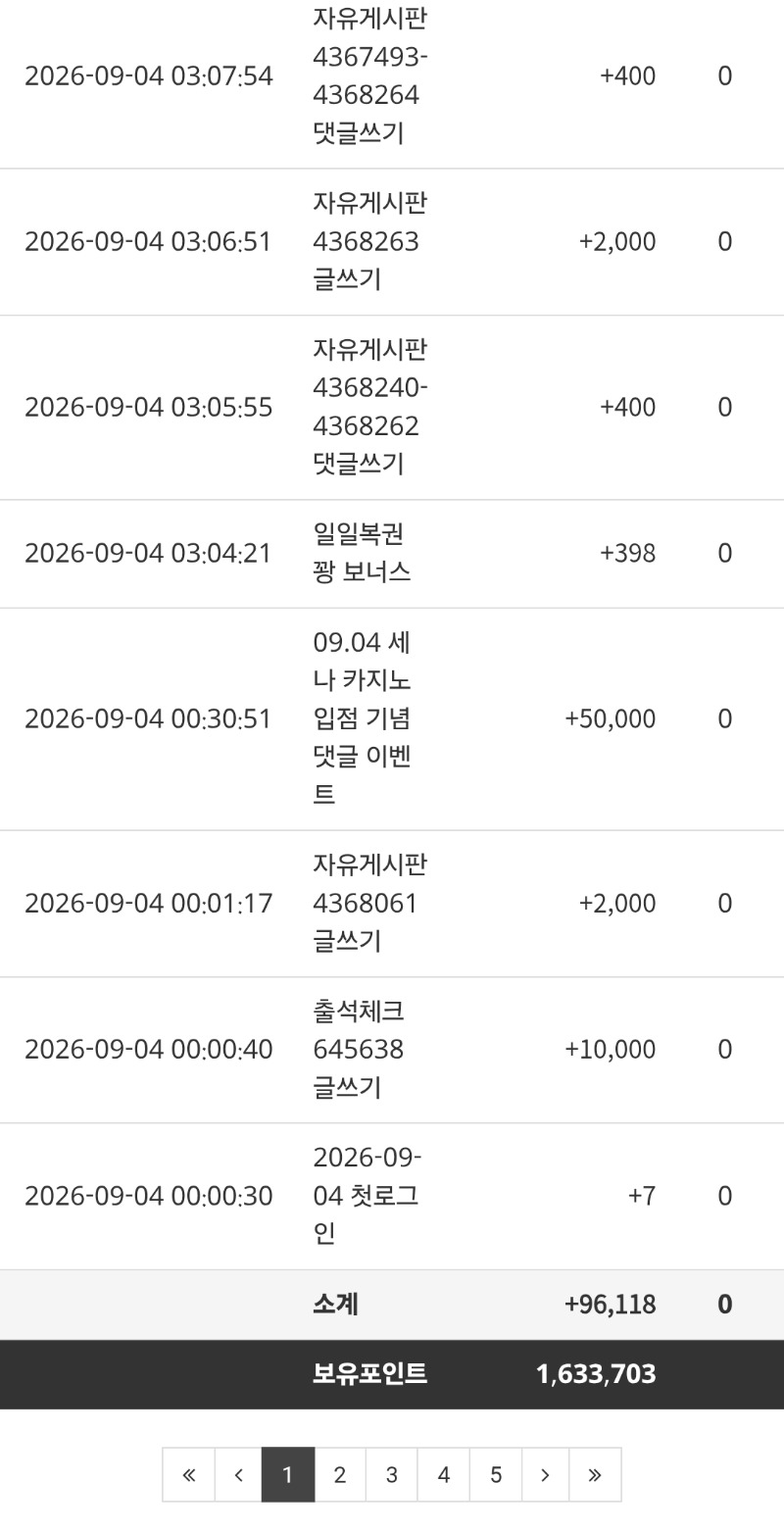Open page 4 of point history

click(444, 1474)
